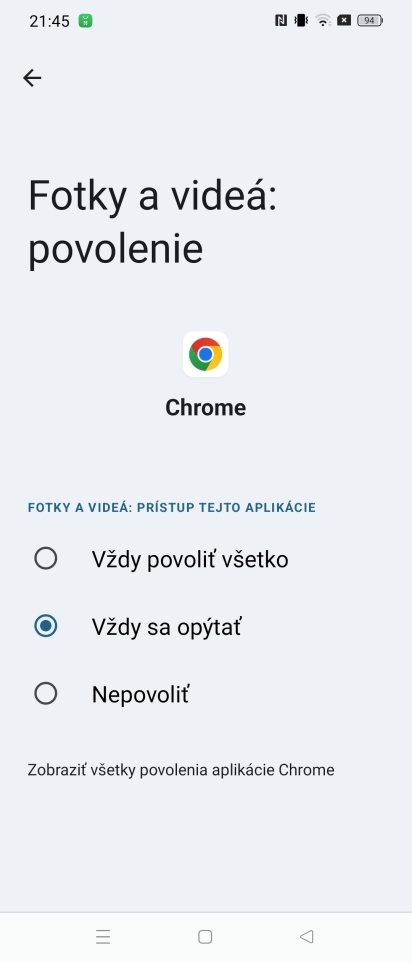Open recent apps from navigation bar
This screenshot has width=412, height=962.
point(103,937)
